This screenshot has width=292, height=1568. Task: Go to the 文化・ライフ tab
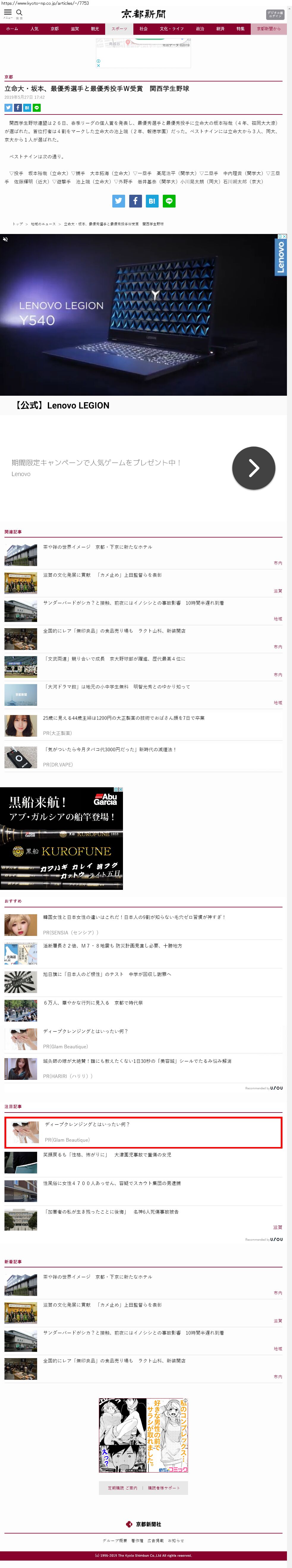coord(172,29)
